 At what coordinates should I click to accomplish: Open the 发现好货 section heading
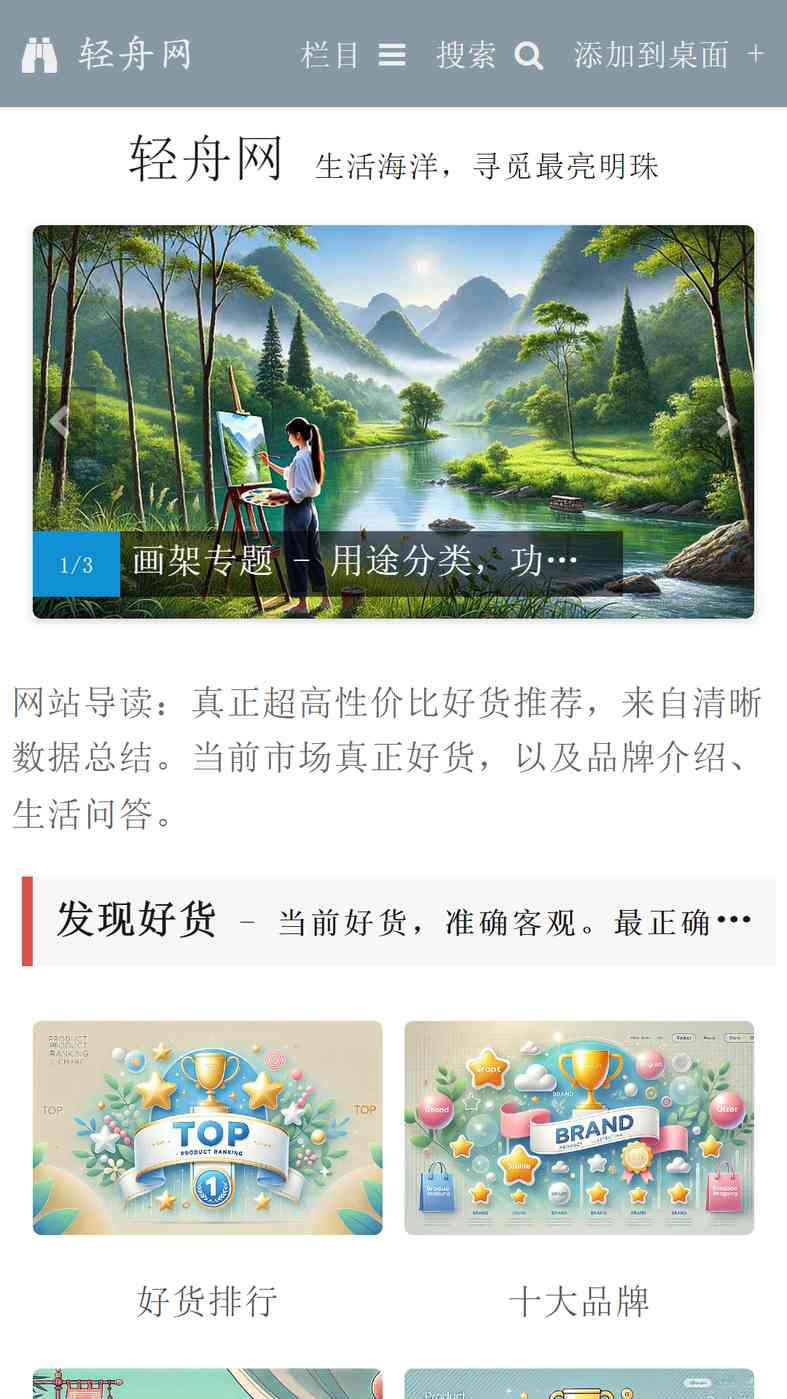pos(136,920)
